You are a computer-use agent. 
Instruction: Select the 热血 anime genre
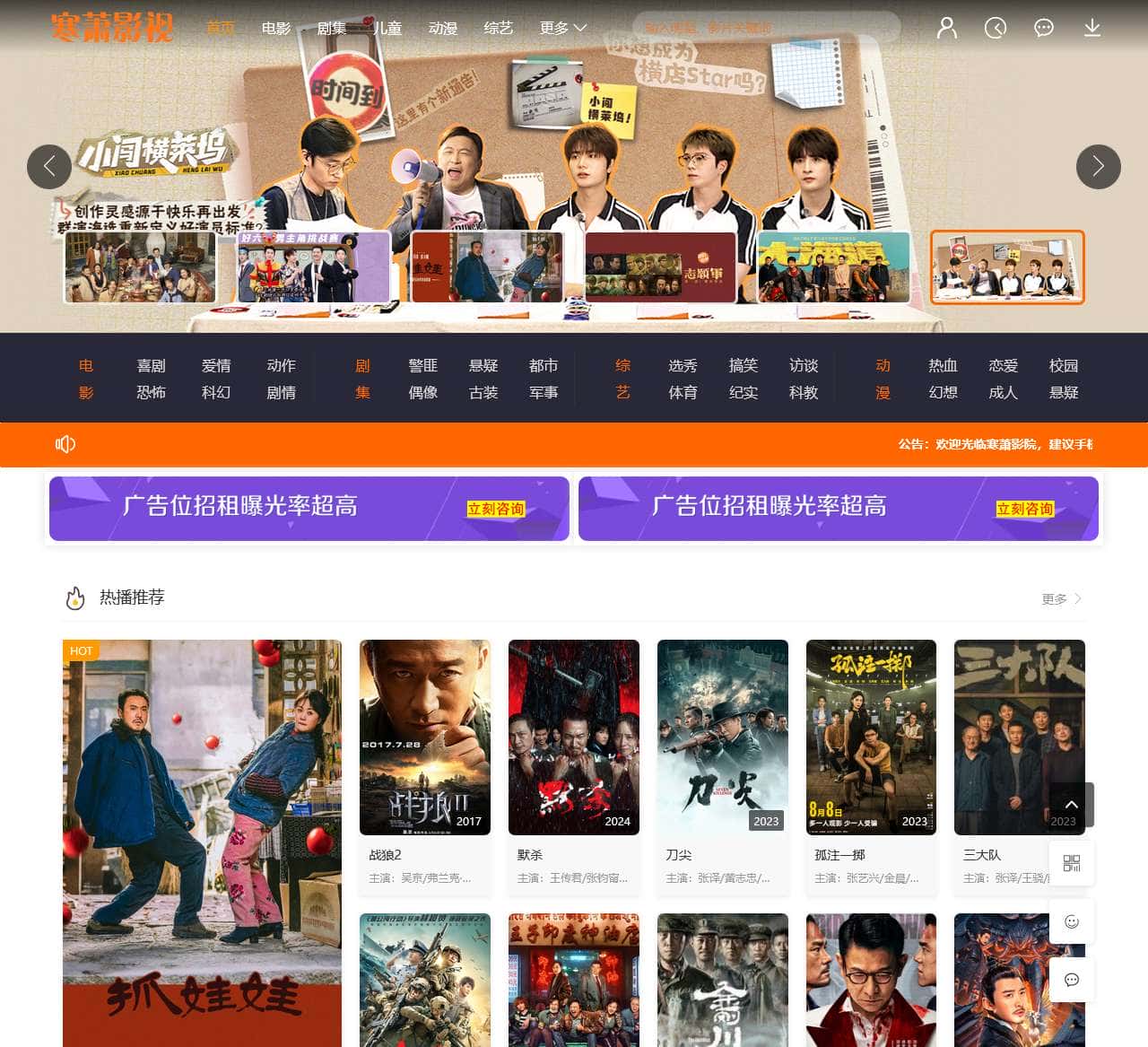point(943,366)
